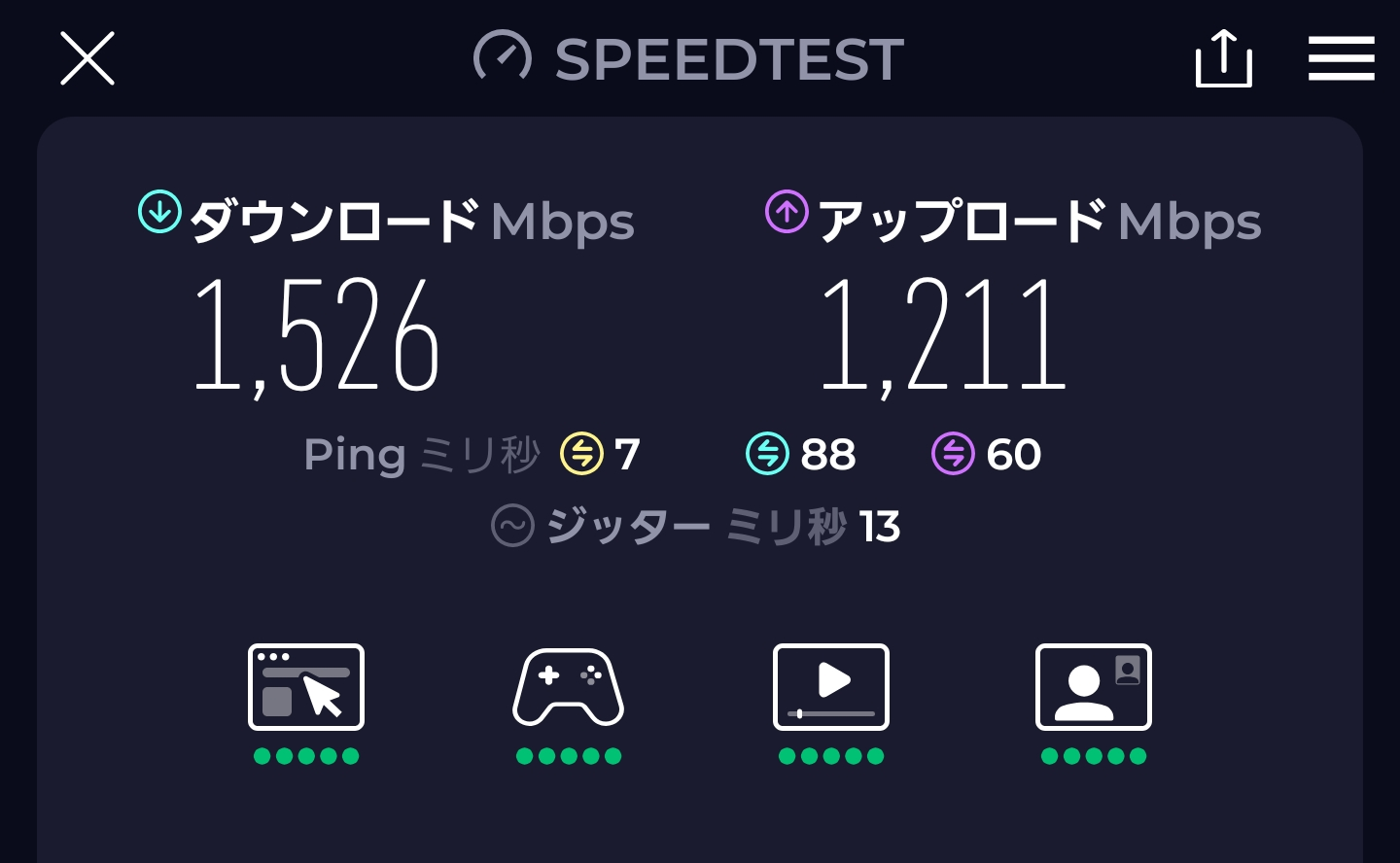
Task: Share the speed test result
Action: tap(1223, 58)
